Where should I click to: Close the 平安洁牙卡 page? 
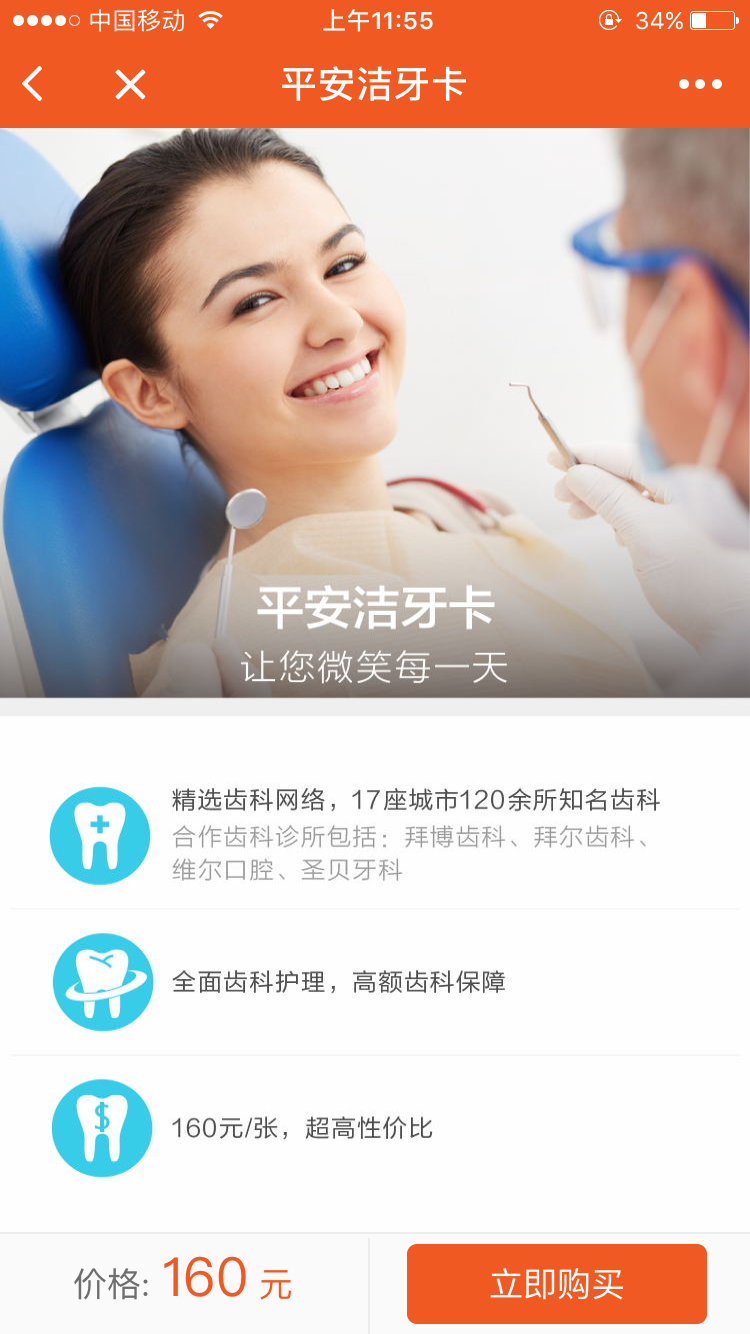click(130, 84)
